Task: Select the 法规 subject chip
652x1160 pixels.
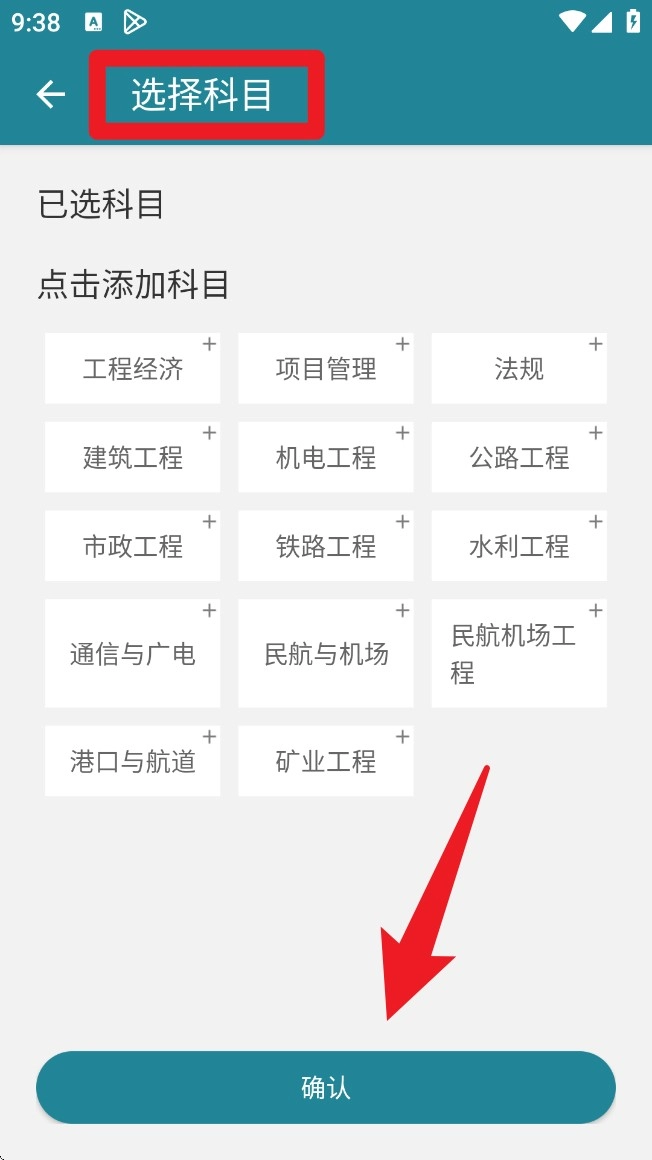Action: click(x=518, y=369)
